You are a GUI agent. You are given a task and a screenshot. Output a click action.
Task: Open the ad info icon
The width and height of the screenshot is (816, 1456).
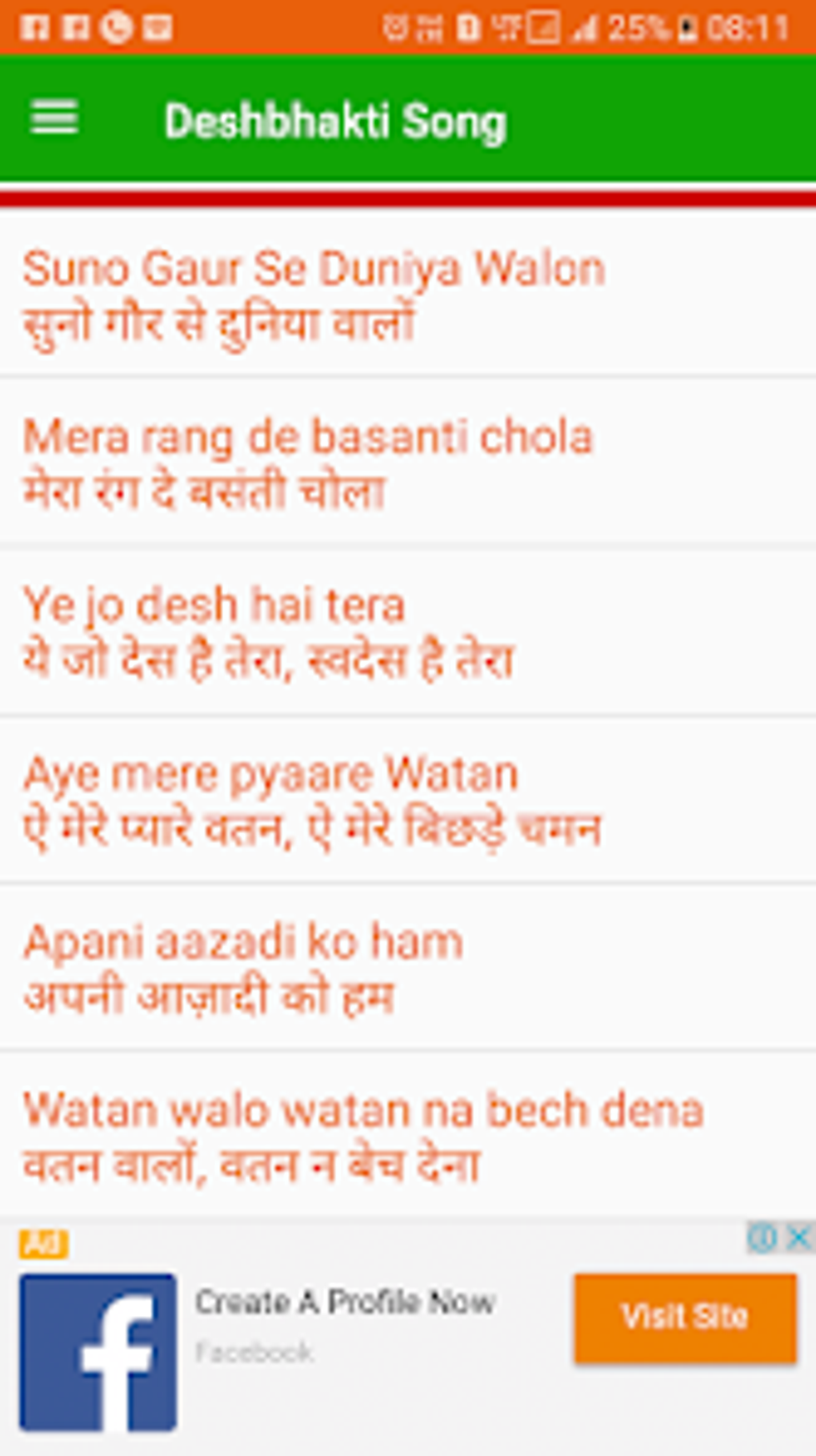[762, 1237]
